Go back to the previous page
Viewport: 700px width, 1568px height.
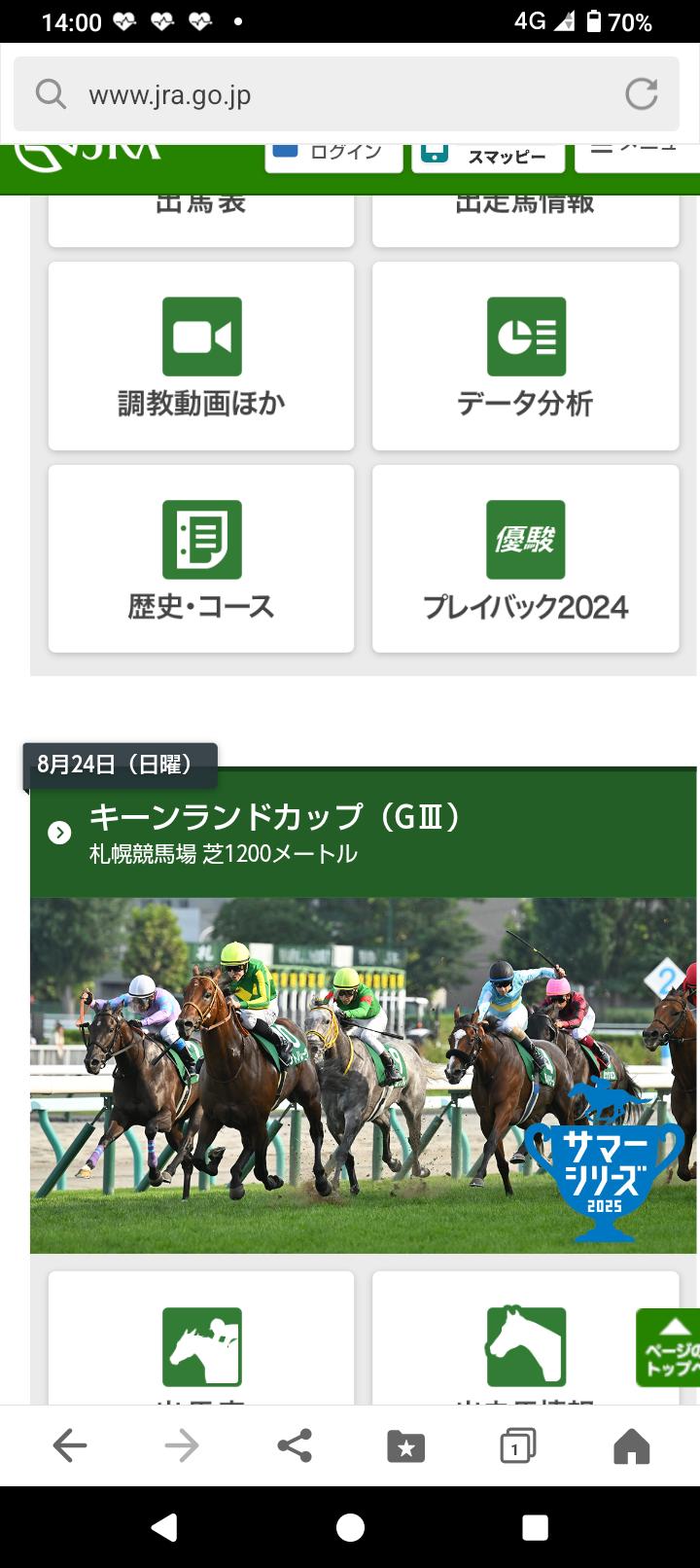[70, 1445]
